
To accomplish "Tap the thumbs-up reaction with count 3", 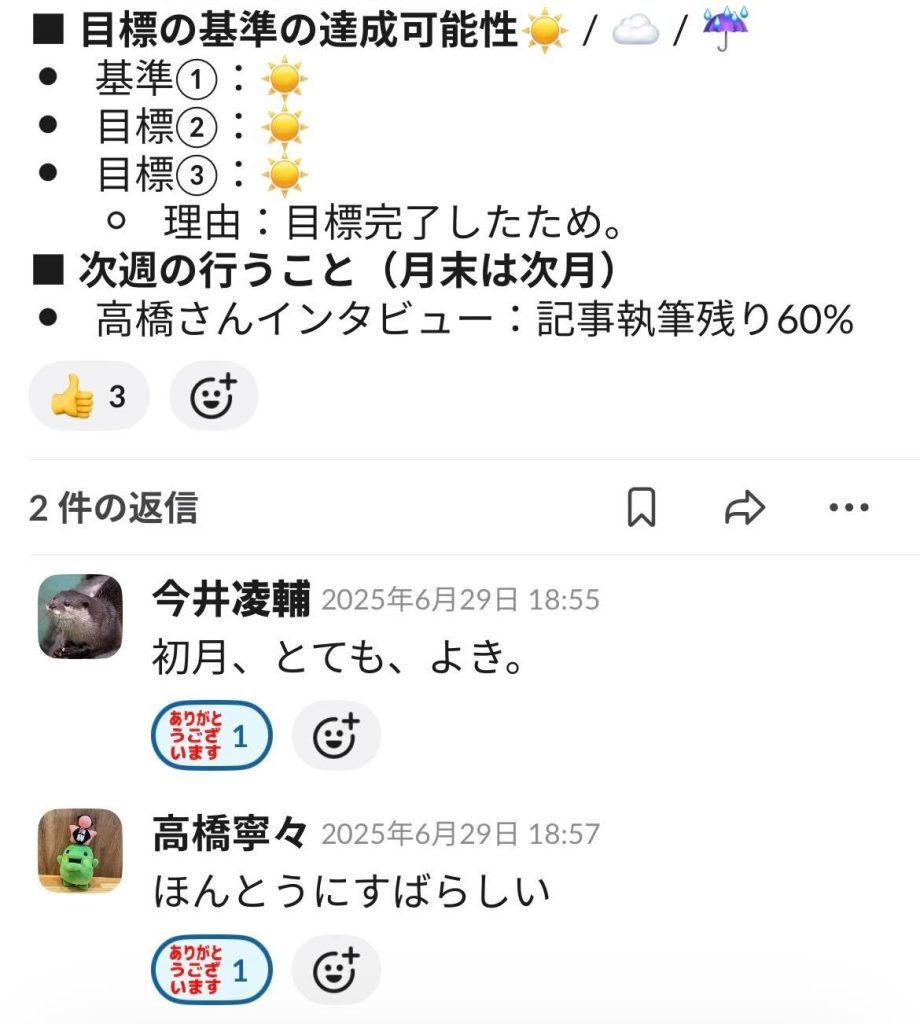I will click(89, 396).
